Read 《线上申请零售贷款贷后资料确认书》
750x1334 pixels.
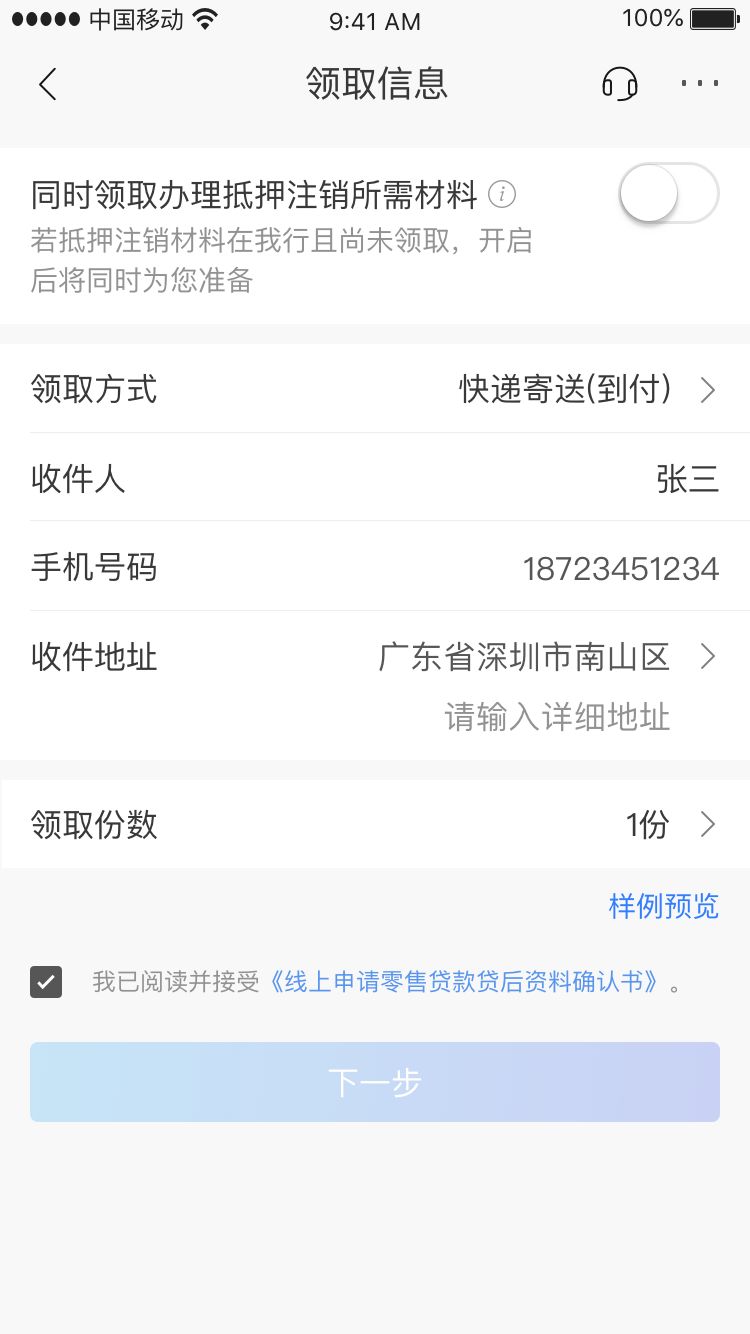point(466,982)
